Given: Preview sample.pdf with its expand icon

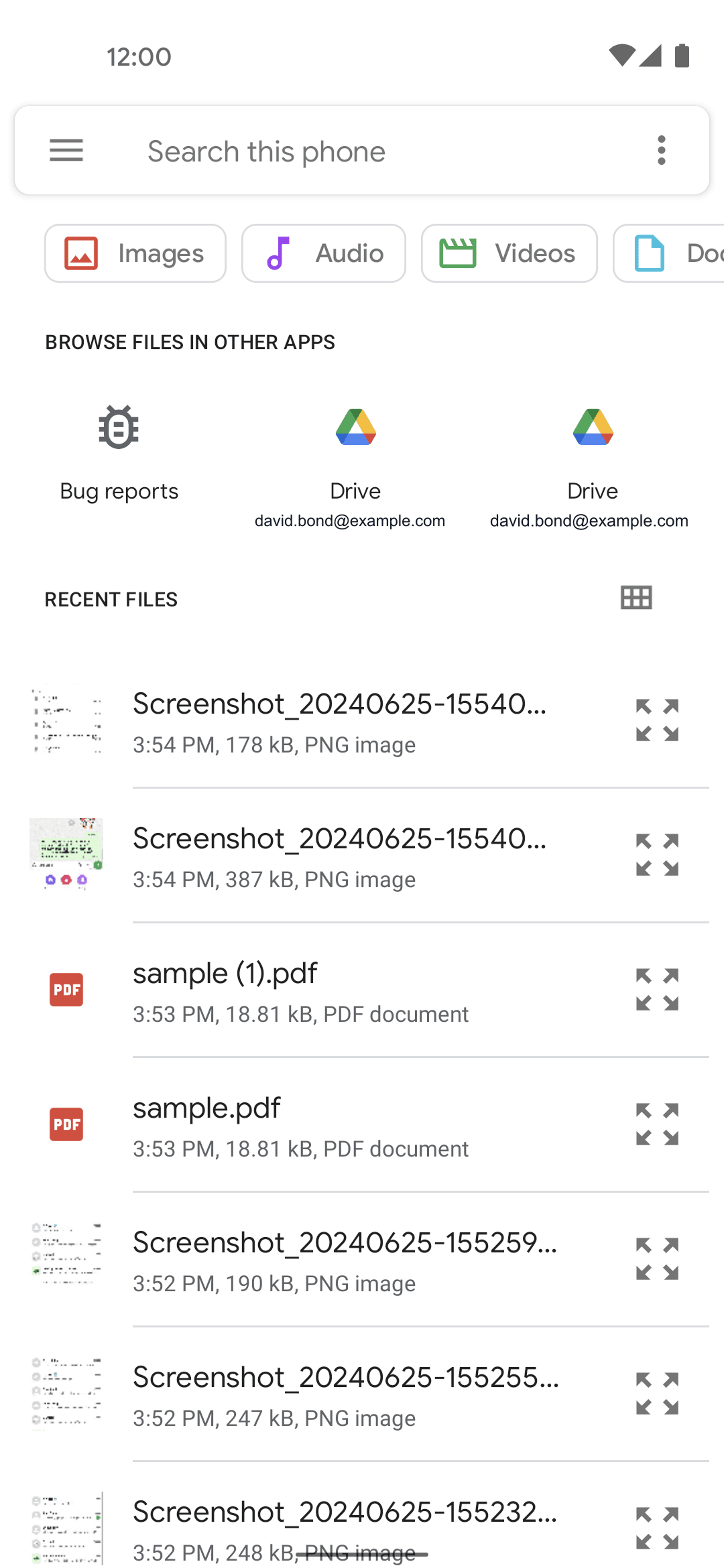Looking at the screenshot, I should tap(657, 1124).
